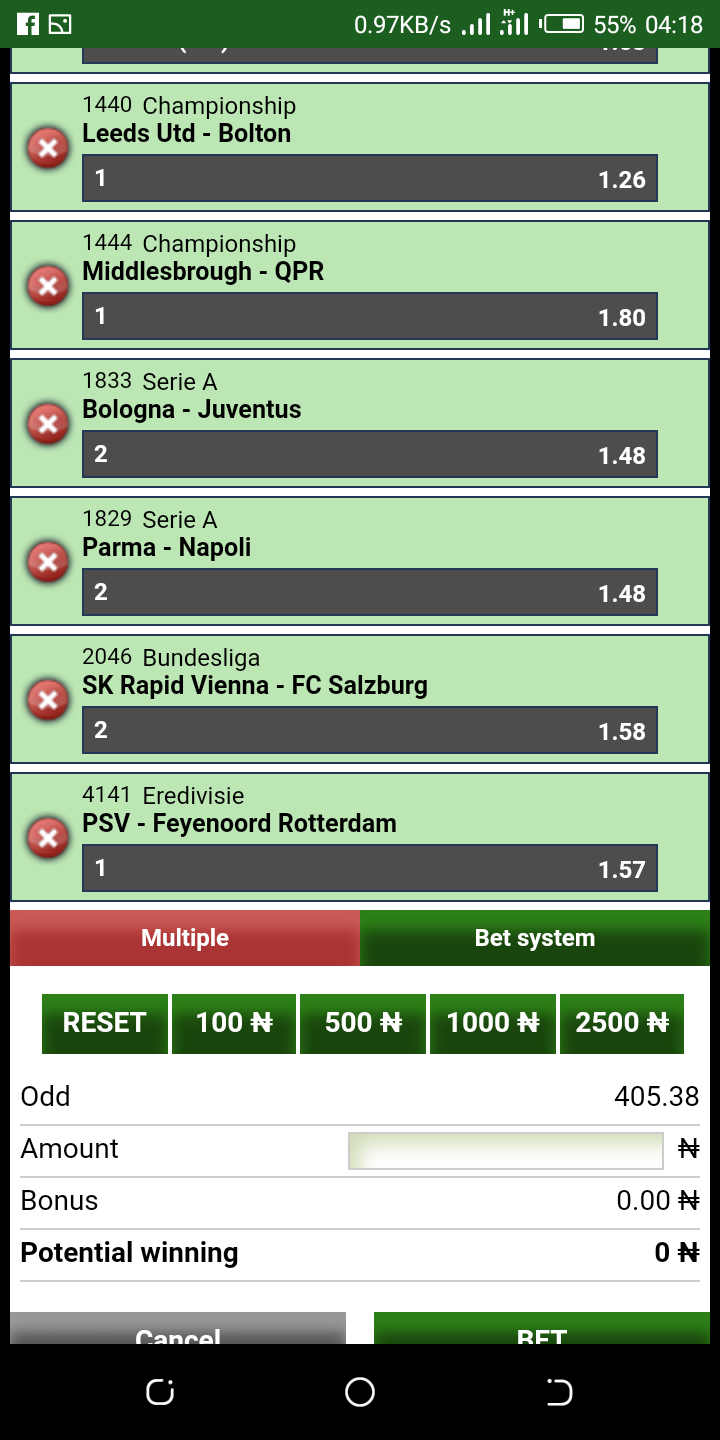This screenshot has height=1440, width=720.
Task: Delete the Bologna - Juventus pick
Action: [46, 423]
